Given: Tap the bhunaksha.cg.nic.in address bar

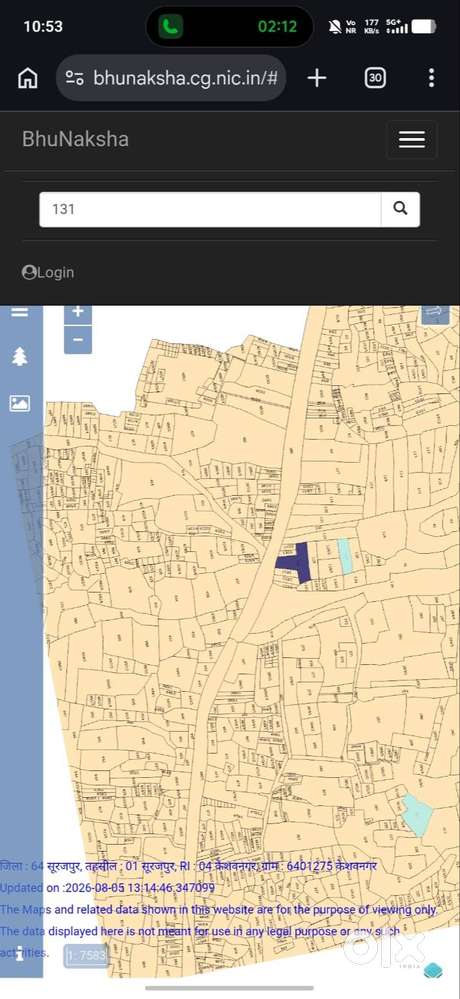Looking at the screenshot, I should point(171,78).
